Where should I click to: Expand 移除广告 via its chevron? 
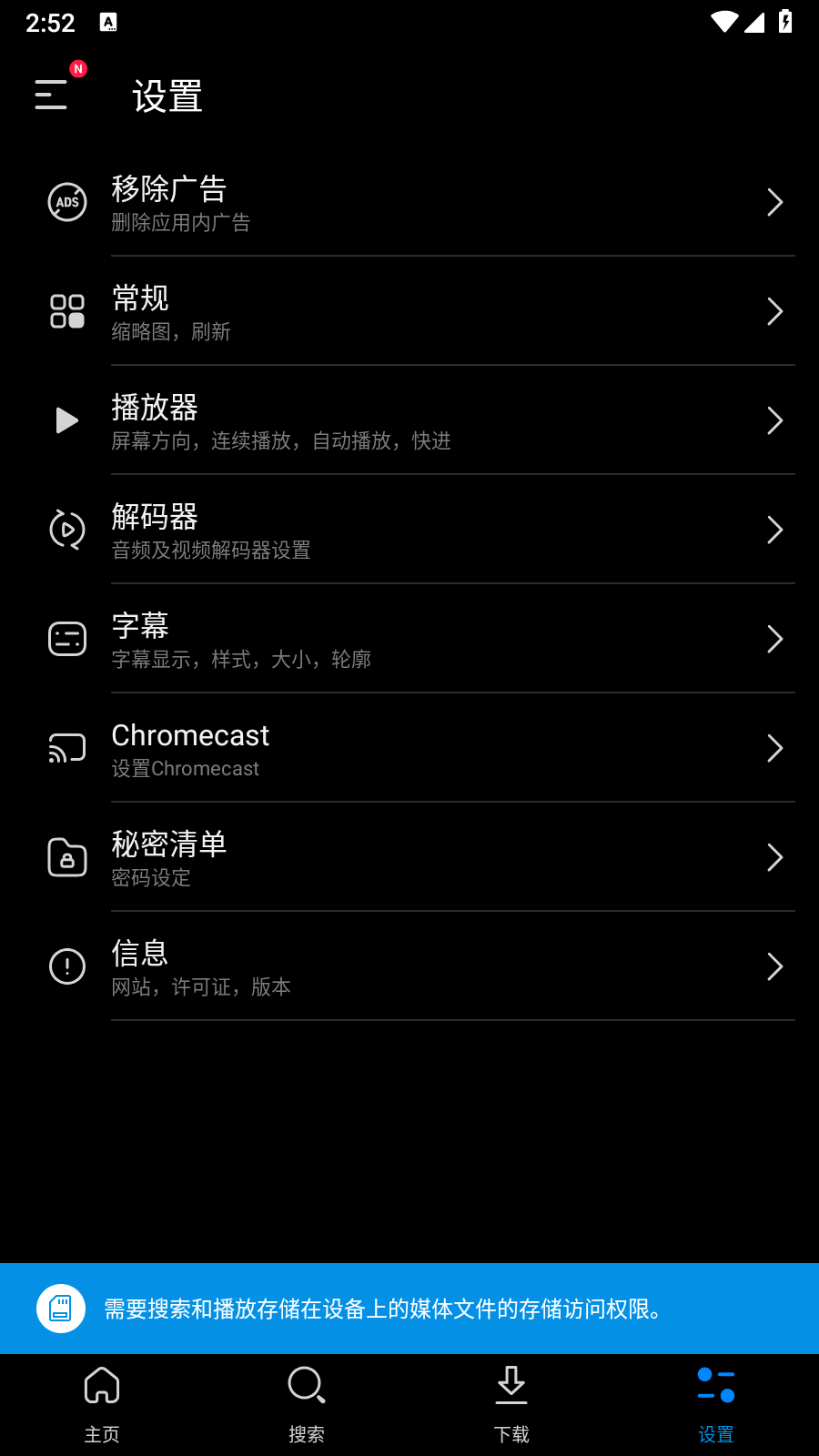click(x=774, y=202)
